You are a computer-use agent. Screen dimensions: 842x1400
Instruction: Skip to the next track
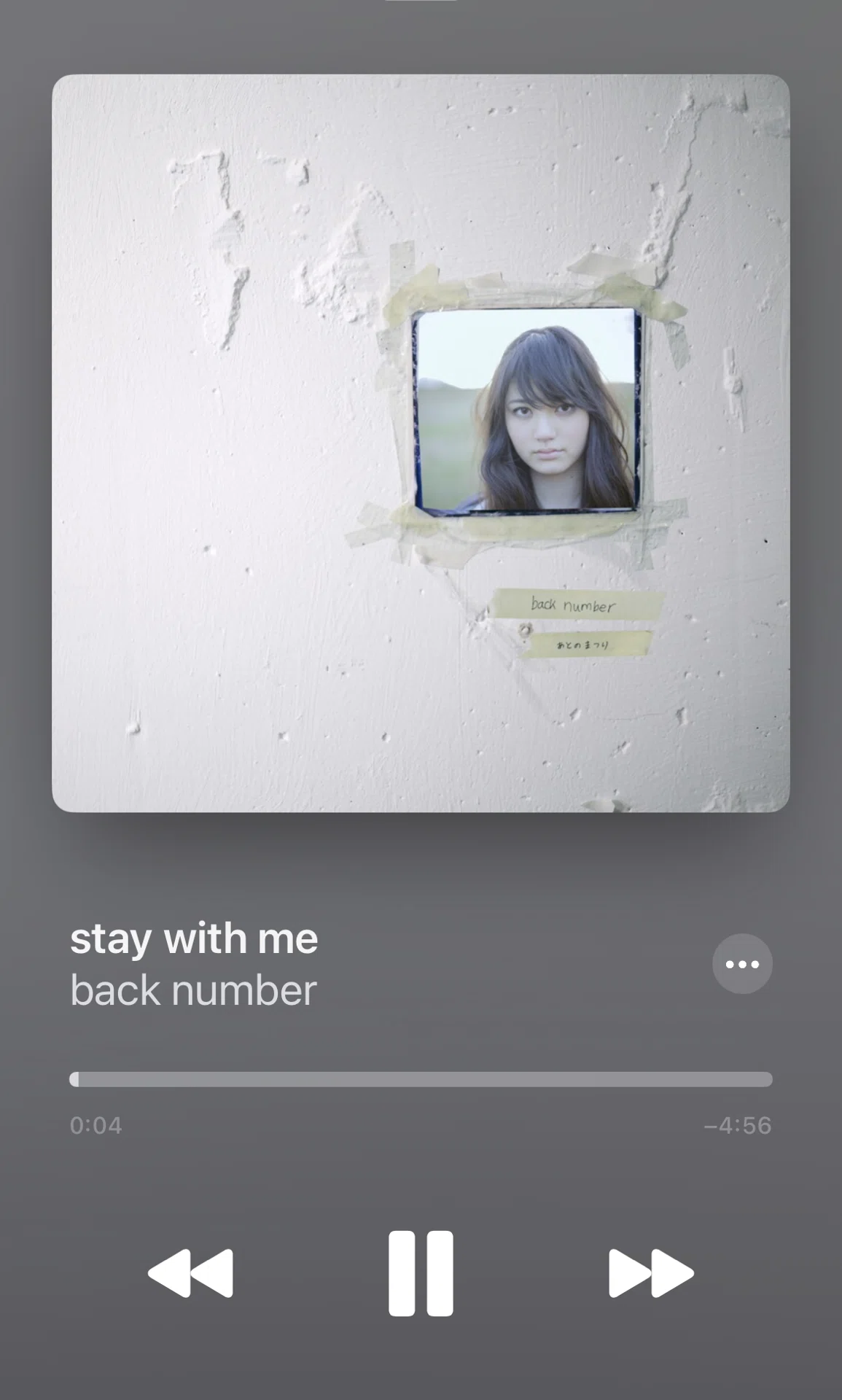click(x=651, y=1273)
